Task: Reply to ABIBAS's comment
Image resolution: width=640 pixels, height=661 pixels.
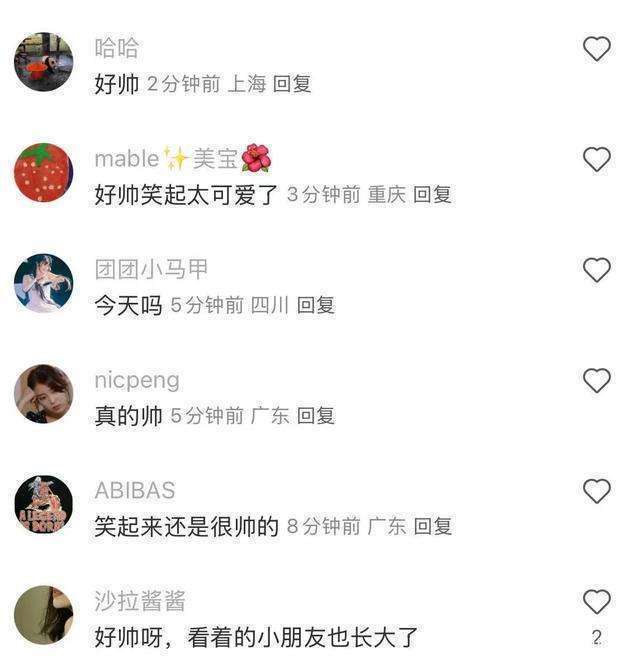Action: [433, 526]
